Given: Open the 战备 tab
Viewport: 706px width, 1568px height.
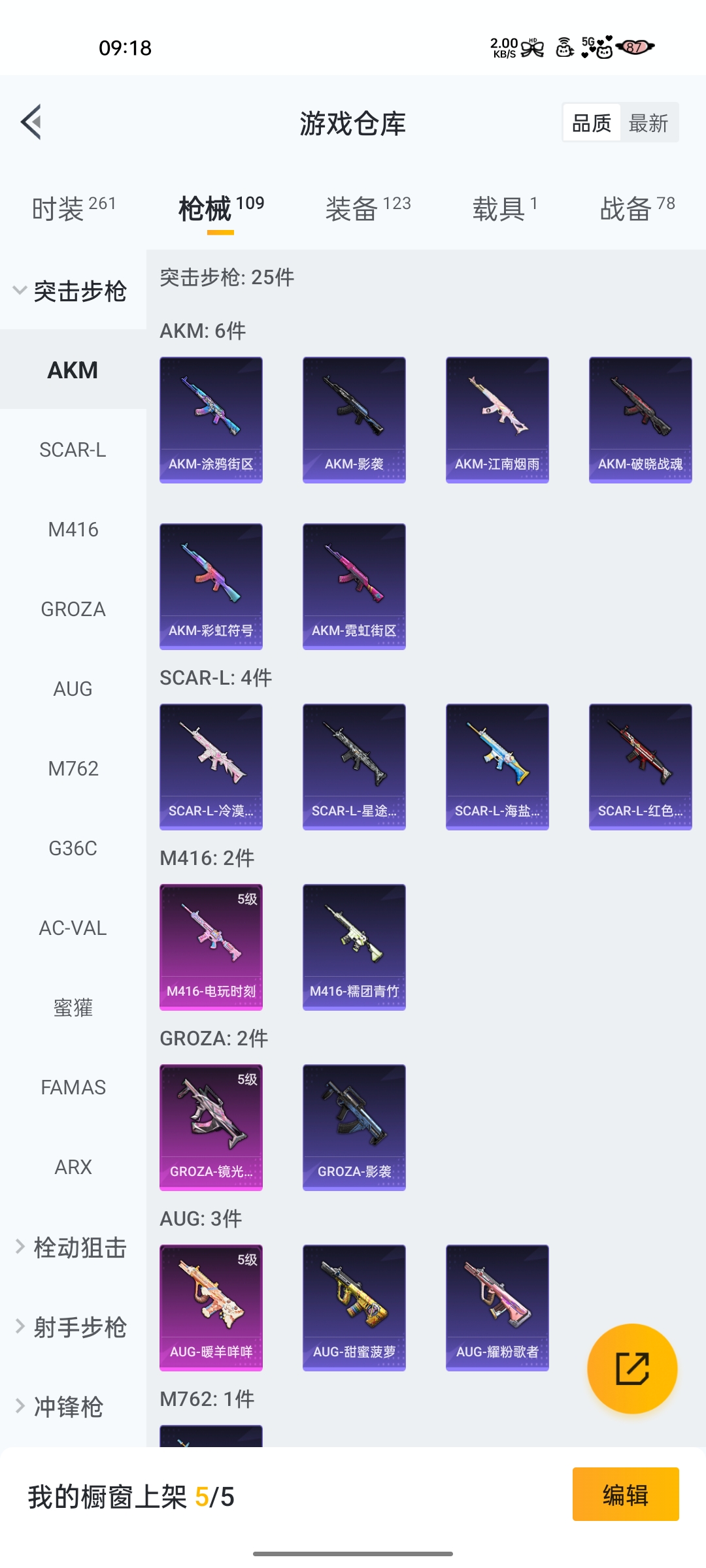Looking at the screenshot, I should tap(637, 209).
